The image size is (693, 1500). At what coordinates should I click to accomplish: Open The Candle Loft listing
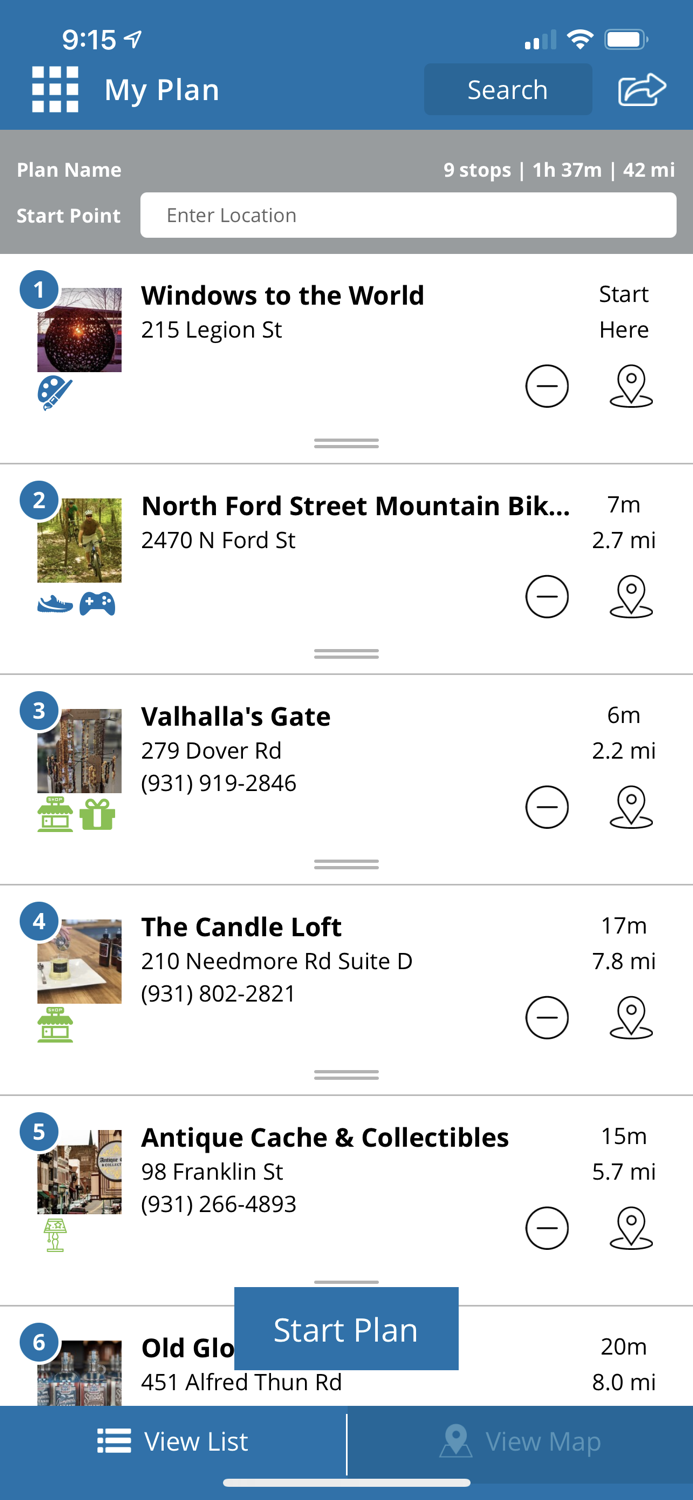241,927
